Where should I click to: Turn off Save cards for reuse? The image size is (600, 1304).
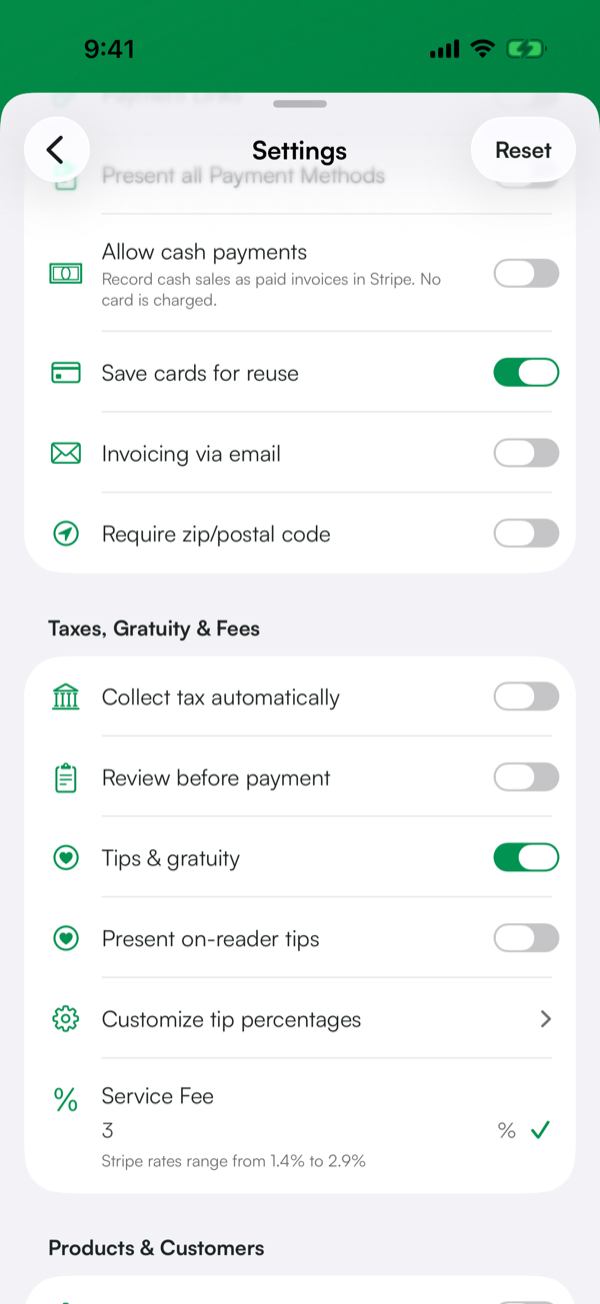tap(526, 373)
